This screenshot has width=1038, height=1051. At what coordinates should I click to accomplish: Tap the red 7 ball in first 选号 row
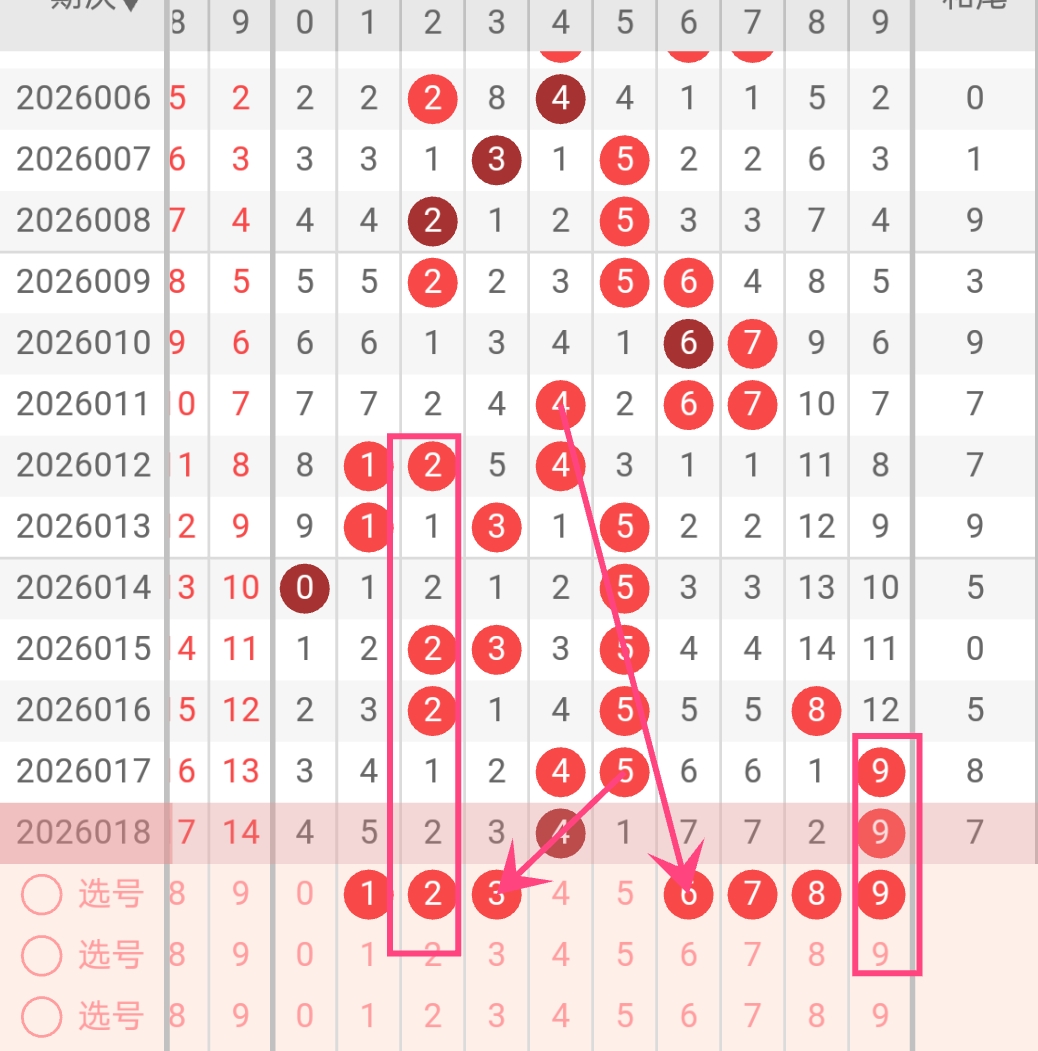click(752, 895)
